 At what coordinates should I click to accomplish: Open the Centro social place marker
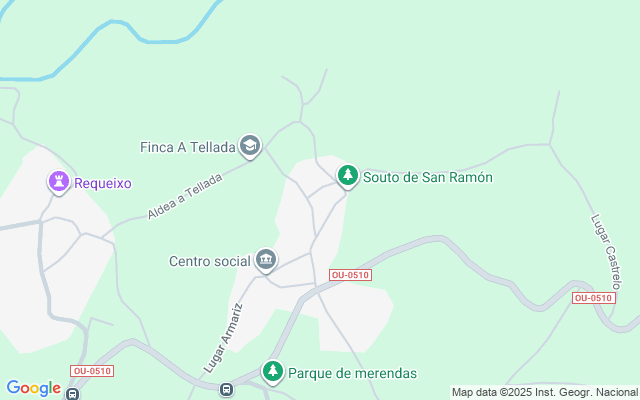point(266,261)
